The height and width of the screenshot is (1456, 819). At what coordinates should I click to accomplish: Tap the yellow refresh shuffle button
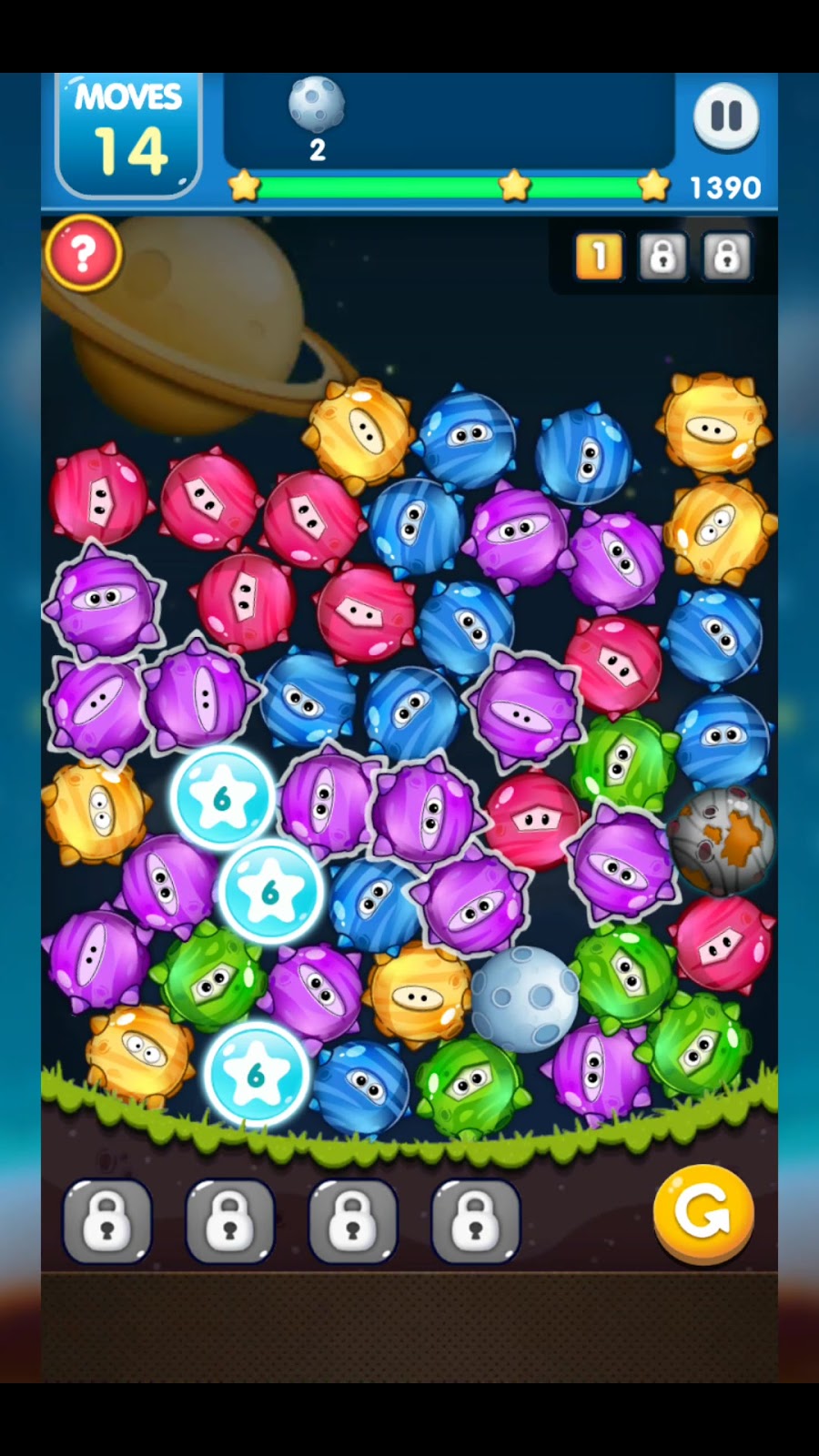tap(703, 1214)
